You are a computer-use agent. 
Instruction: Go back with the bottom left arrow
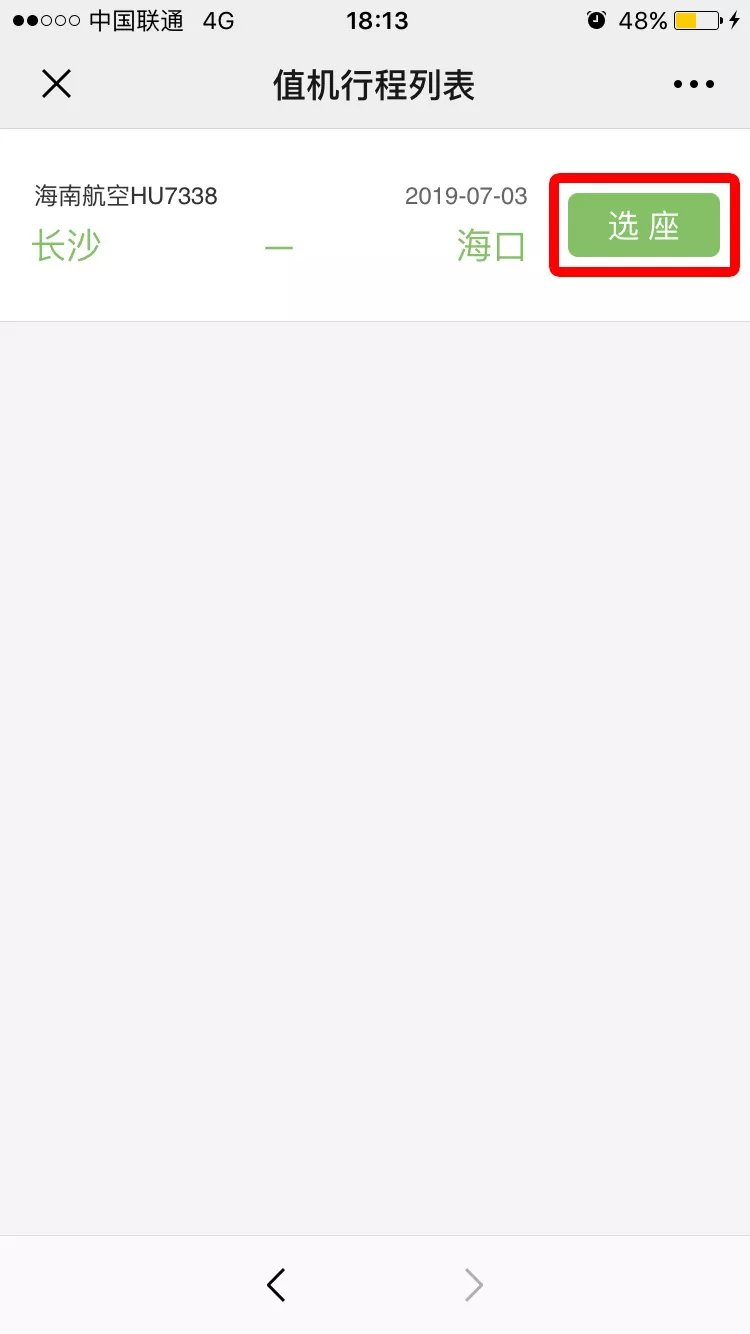277,1284
